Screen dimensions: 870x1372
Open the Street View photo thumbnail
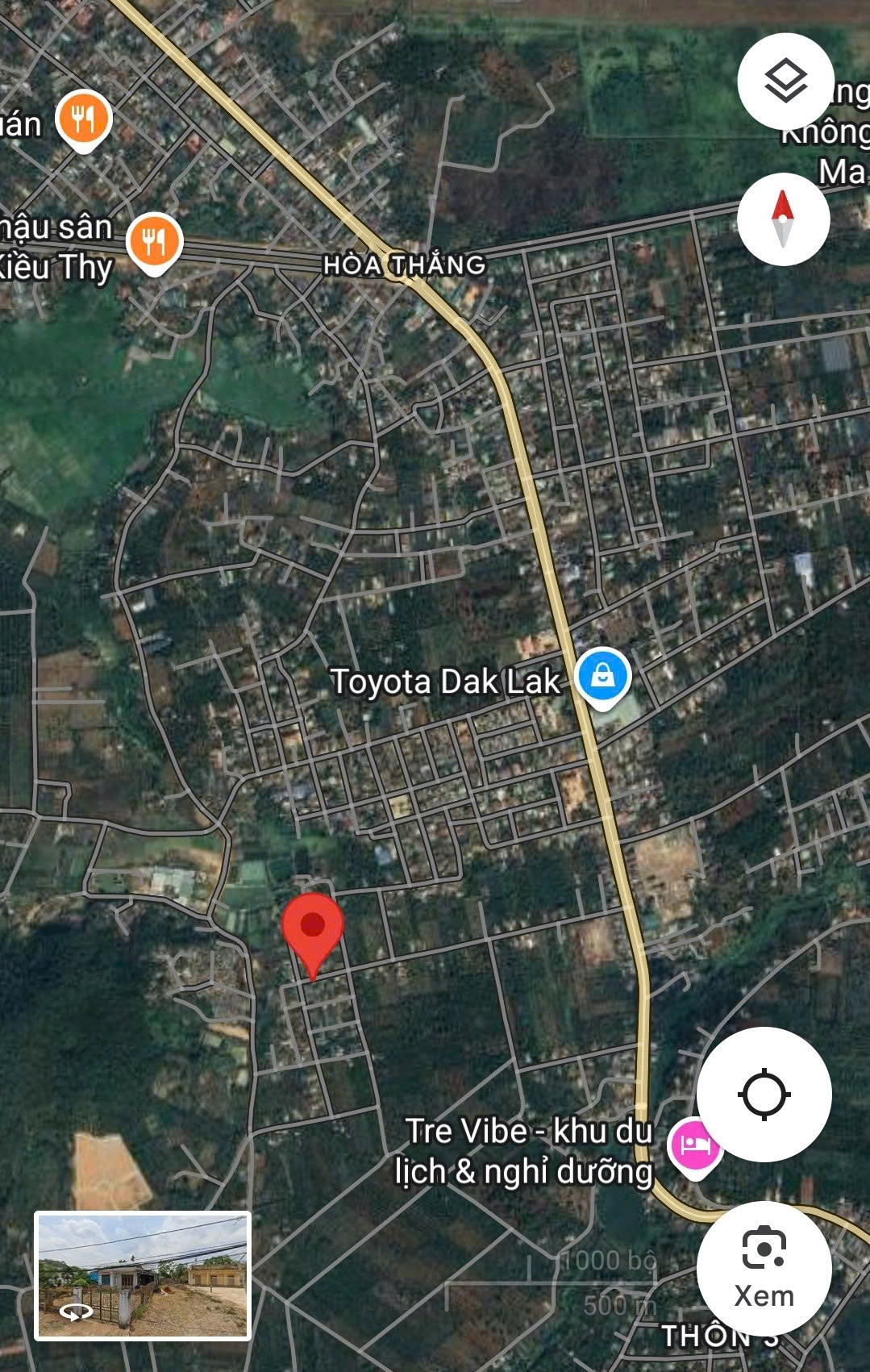click(143, 1275)
